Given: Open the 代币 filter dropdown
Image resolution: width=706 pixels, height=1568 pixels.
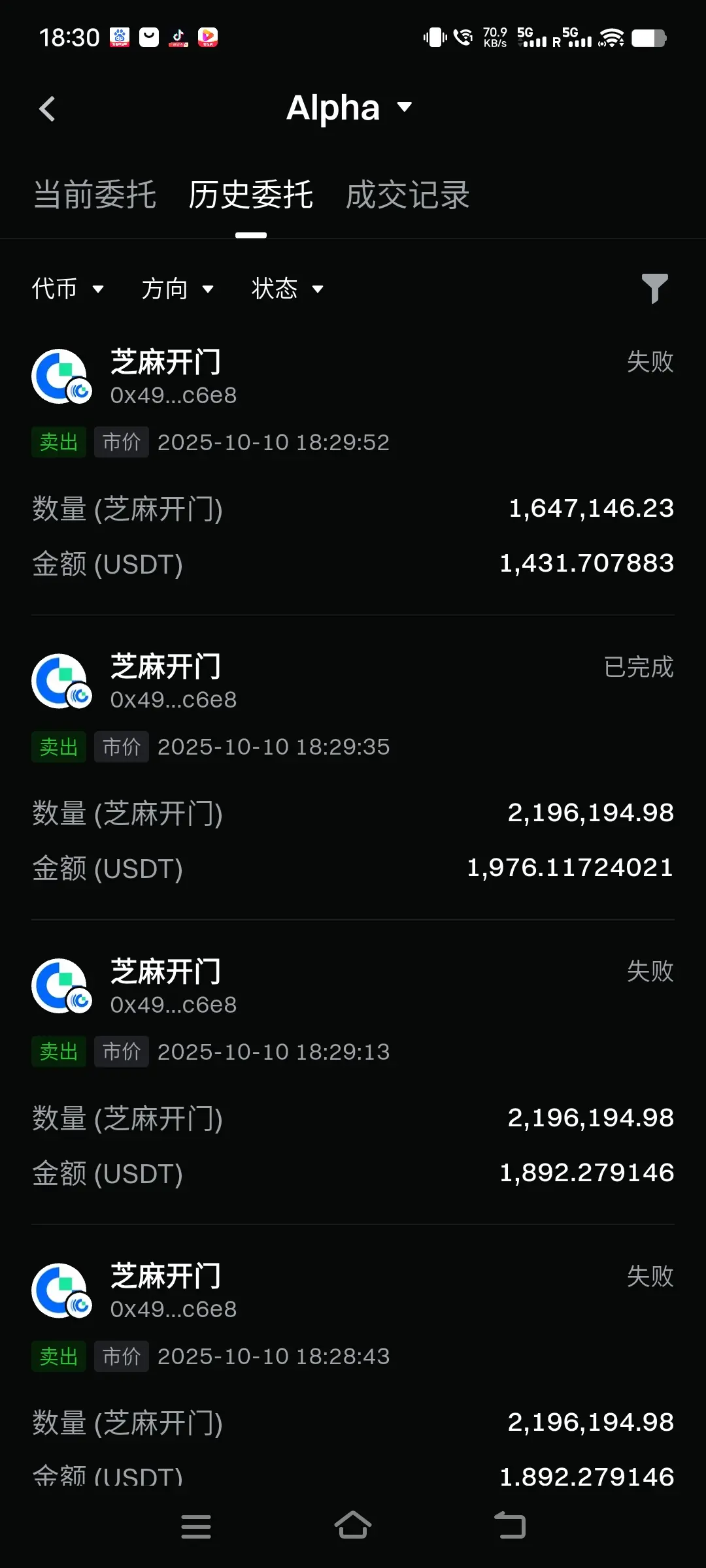Looking at the screenshot, I should (67, 289).
